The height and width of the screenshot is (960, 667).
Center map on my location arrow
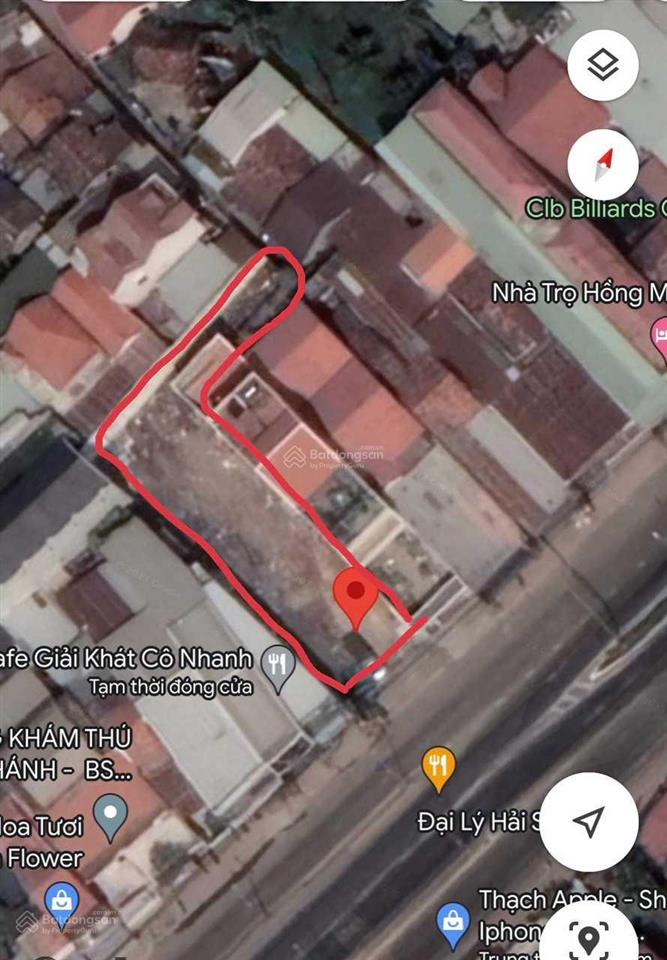[x=589, y=821]
